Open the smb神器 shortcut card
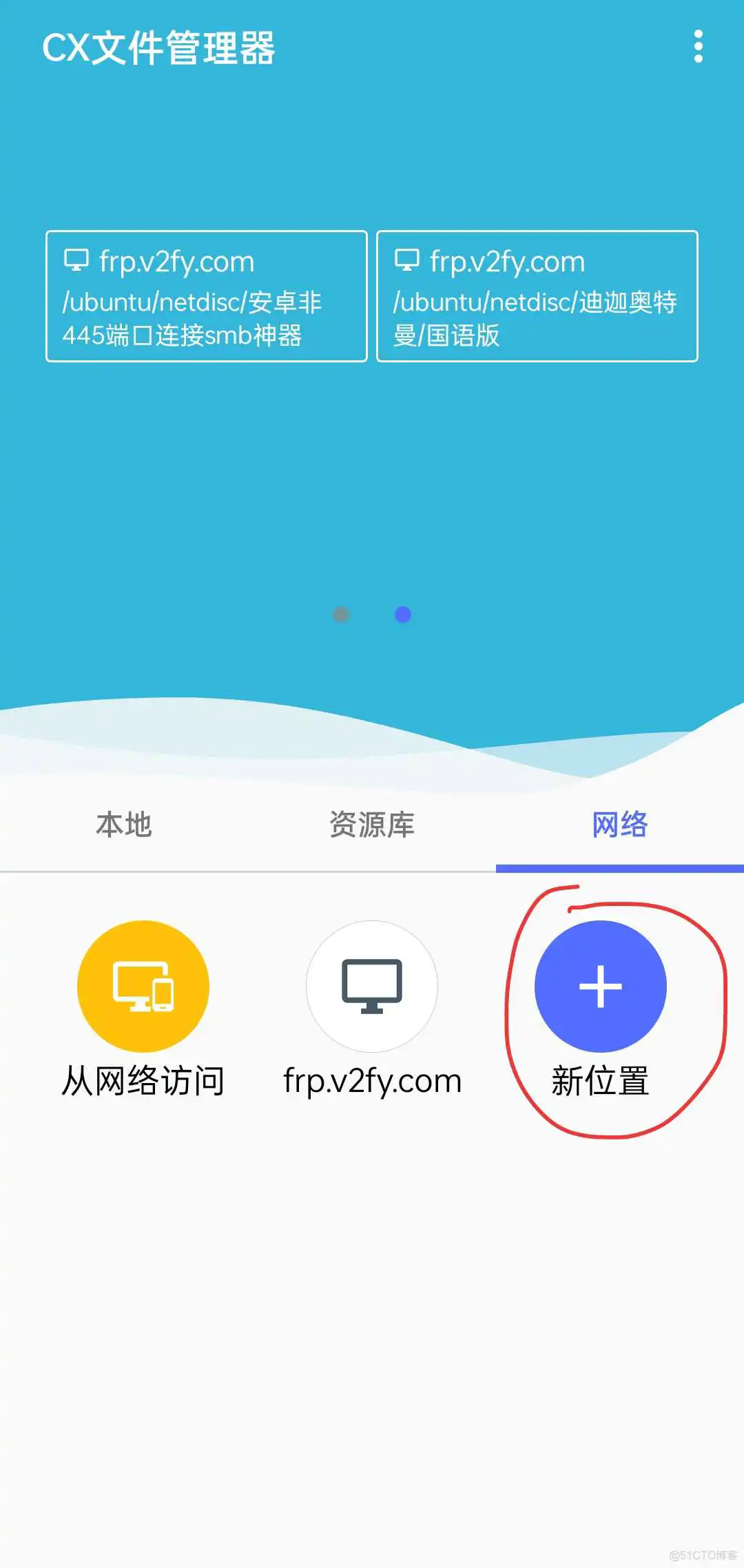The height and width of the screenshot is (1568, 744). tap(206, 295)
